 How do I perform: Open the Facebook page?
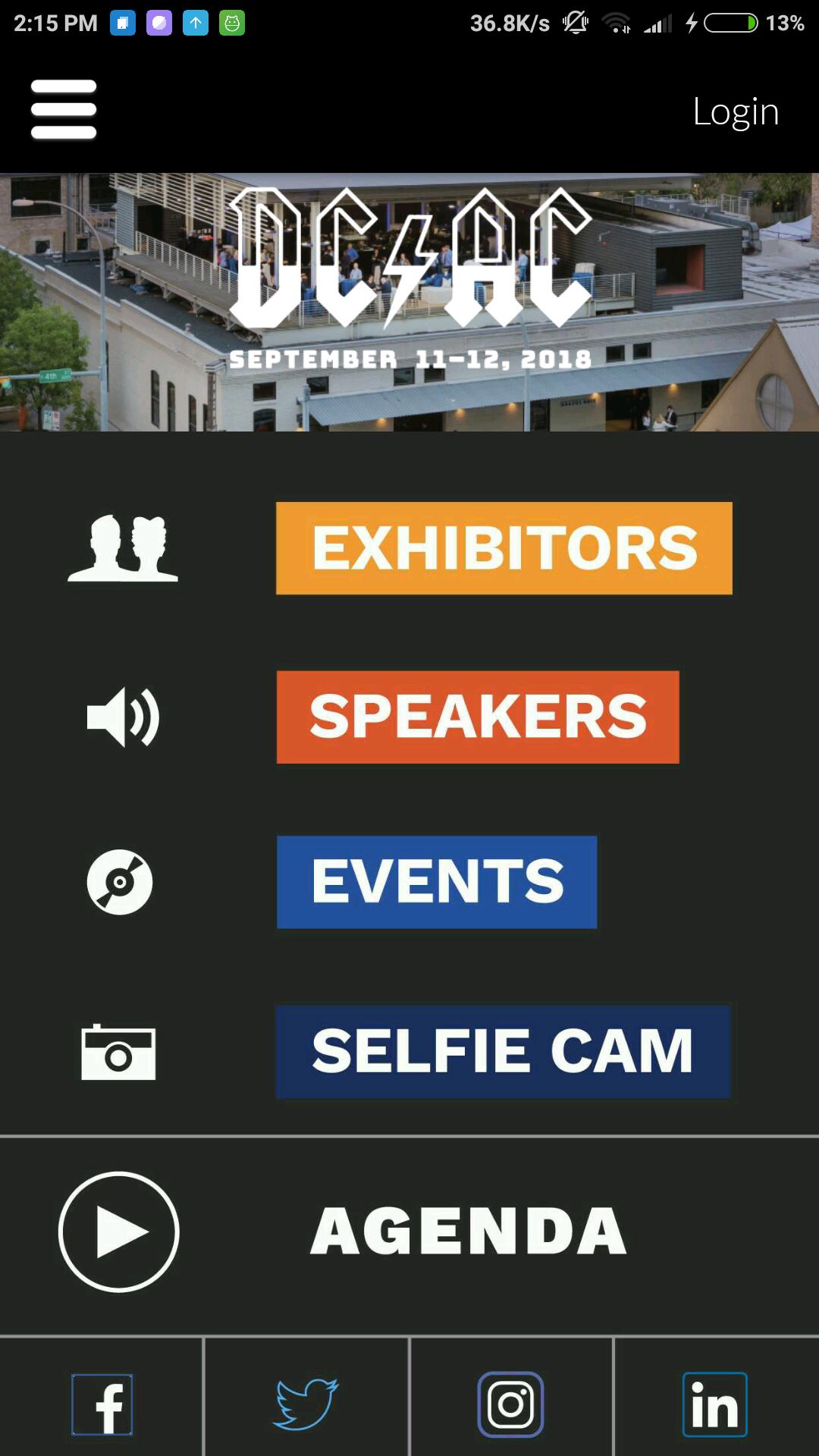point(102,1404)
